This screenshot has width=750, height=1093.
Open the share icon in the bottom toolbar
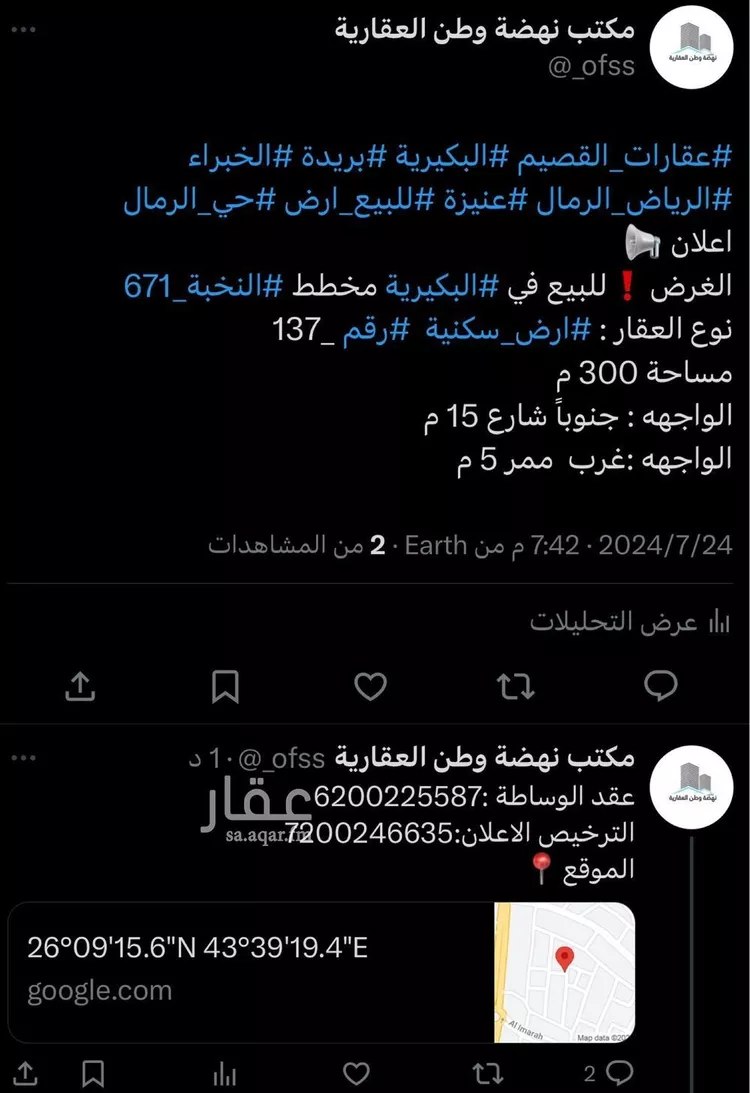click(25, 1072)
